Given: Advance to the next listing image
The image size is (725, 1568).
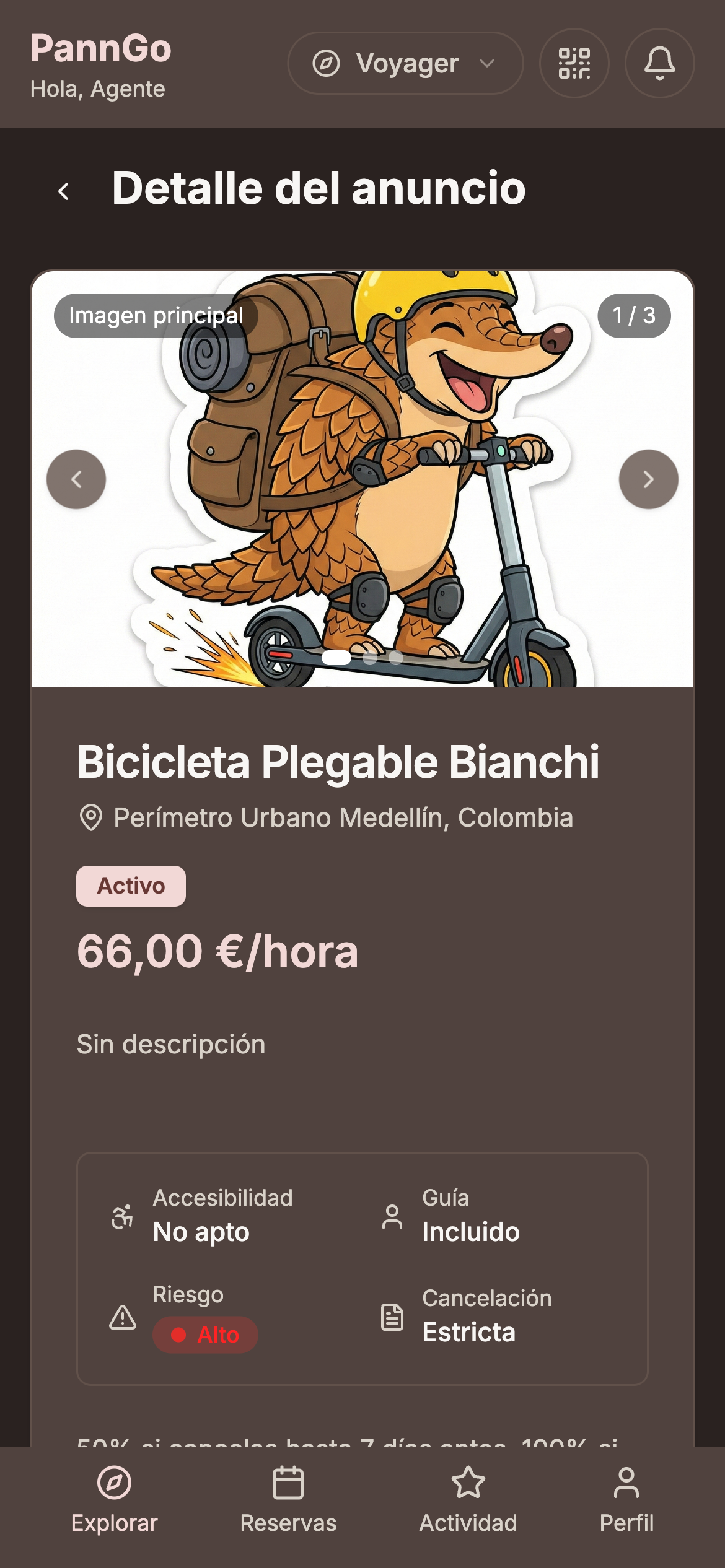Looking at the screenshot, I should [648, 479].
